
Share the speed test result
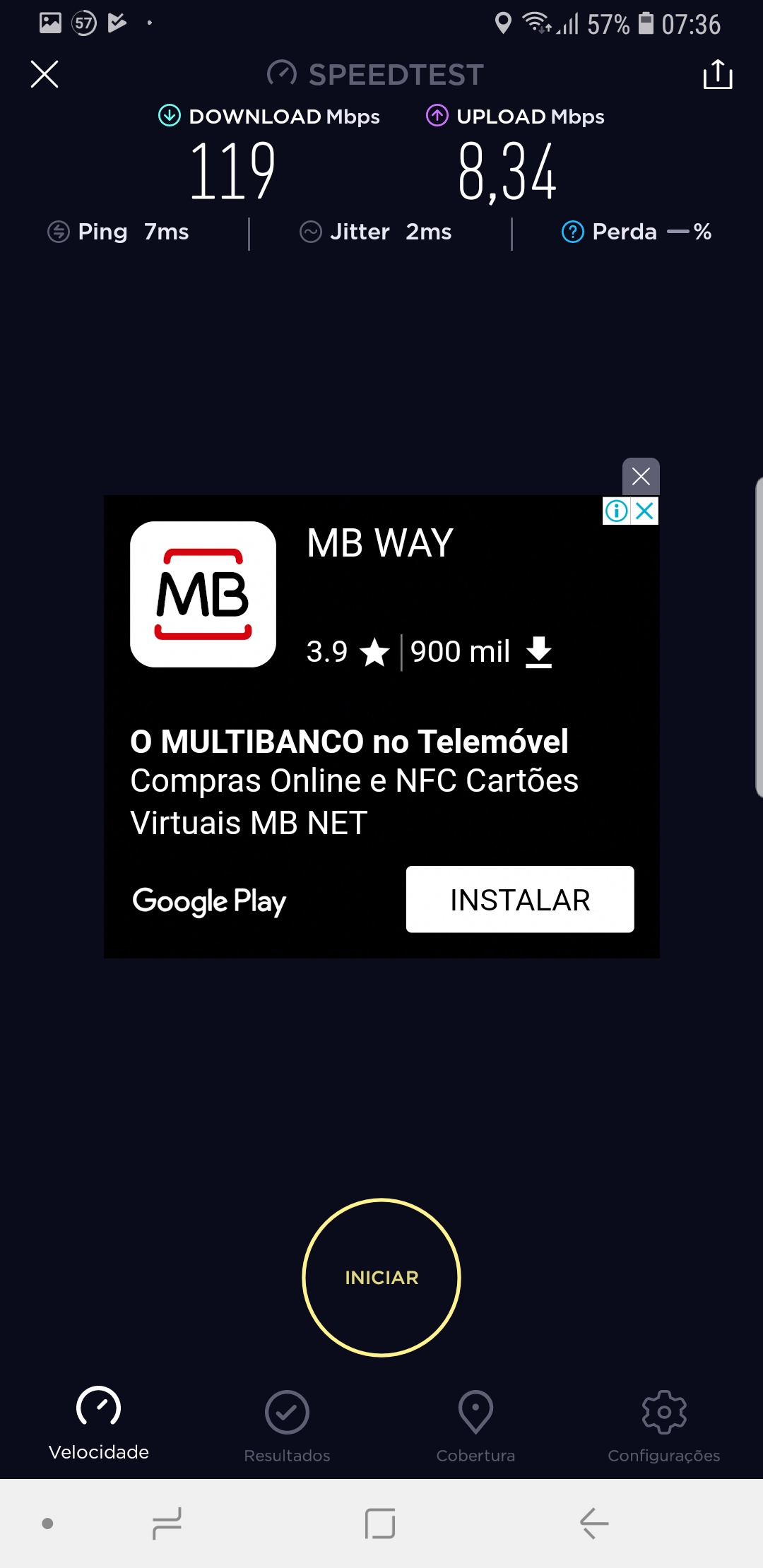point(717,74)
